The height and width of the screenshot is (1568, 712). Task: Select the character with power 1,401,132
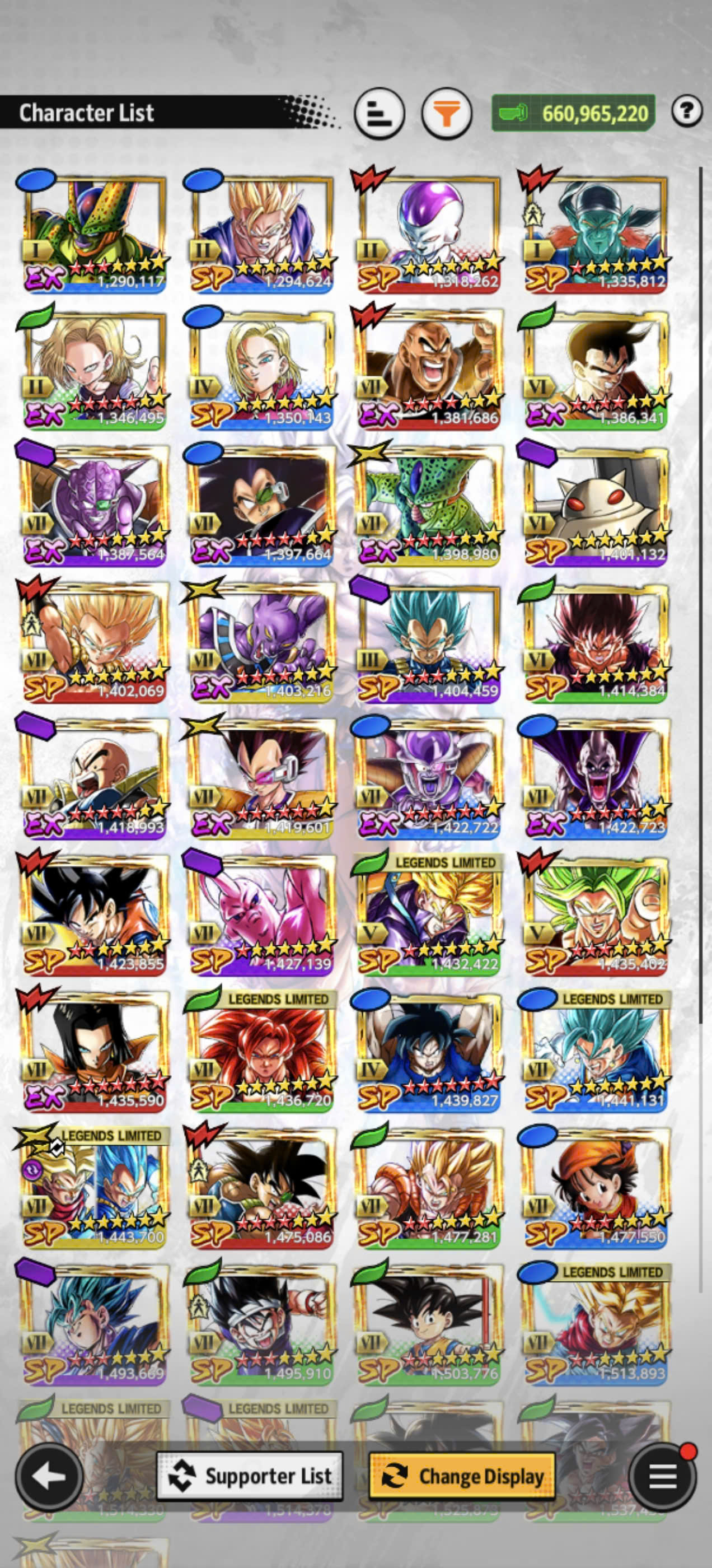[596, 506]
